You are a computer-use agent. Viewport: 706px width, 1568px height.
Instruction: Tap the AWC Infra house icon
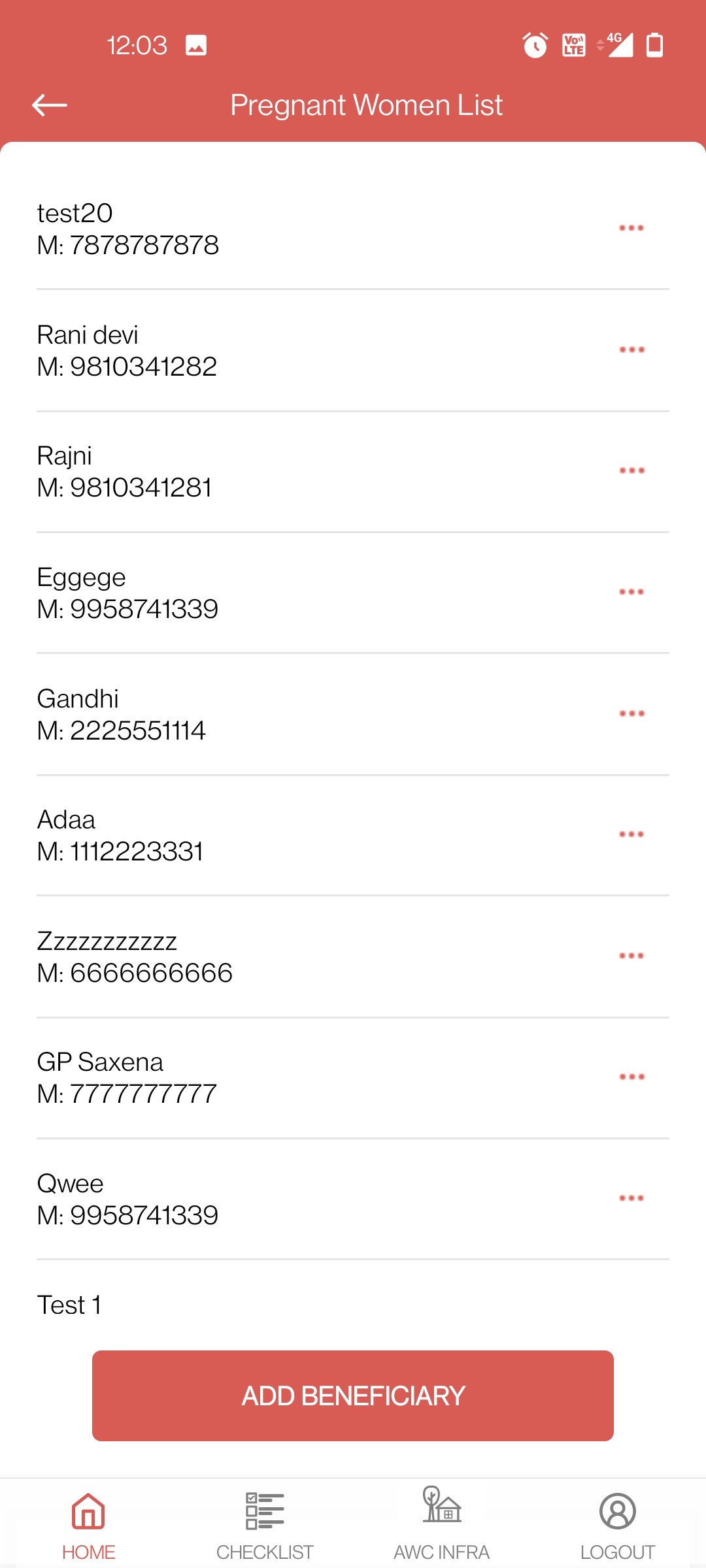(441, 1511)
